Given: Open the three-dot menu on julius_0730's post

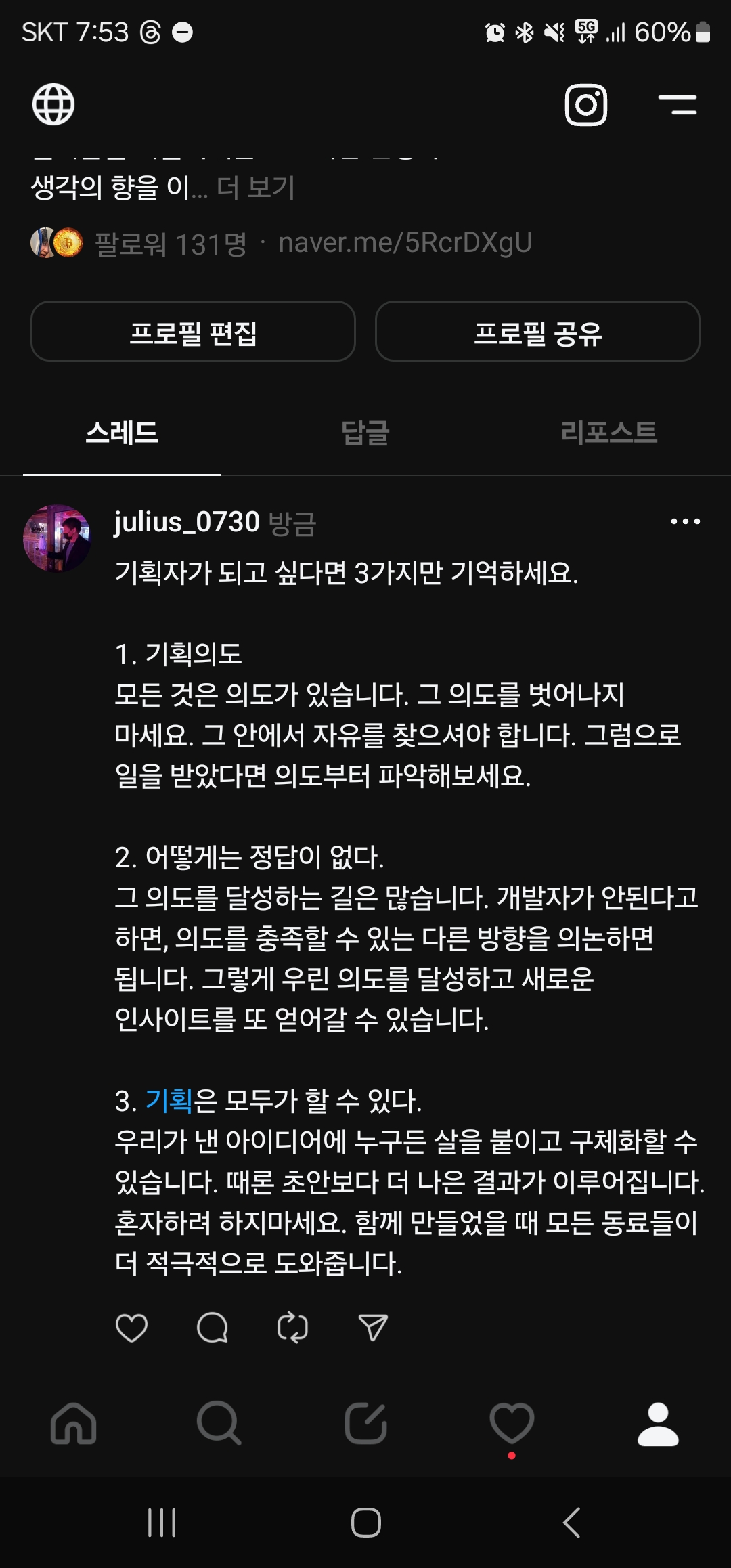Looking at the screenshot, I should pyautogui.click(x=685, y=521).
